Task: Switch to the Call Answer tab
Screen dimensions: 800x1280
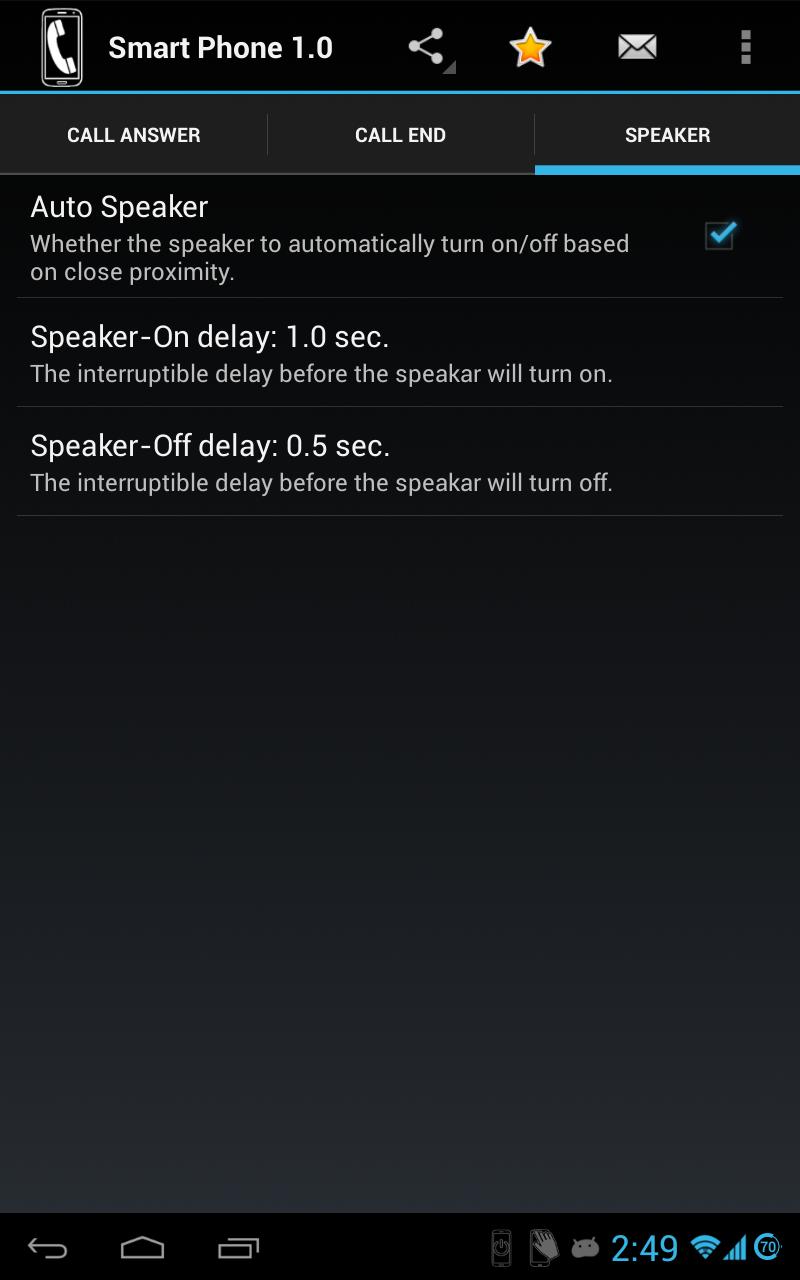Action: pos(133,135)
